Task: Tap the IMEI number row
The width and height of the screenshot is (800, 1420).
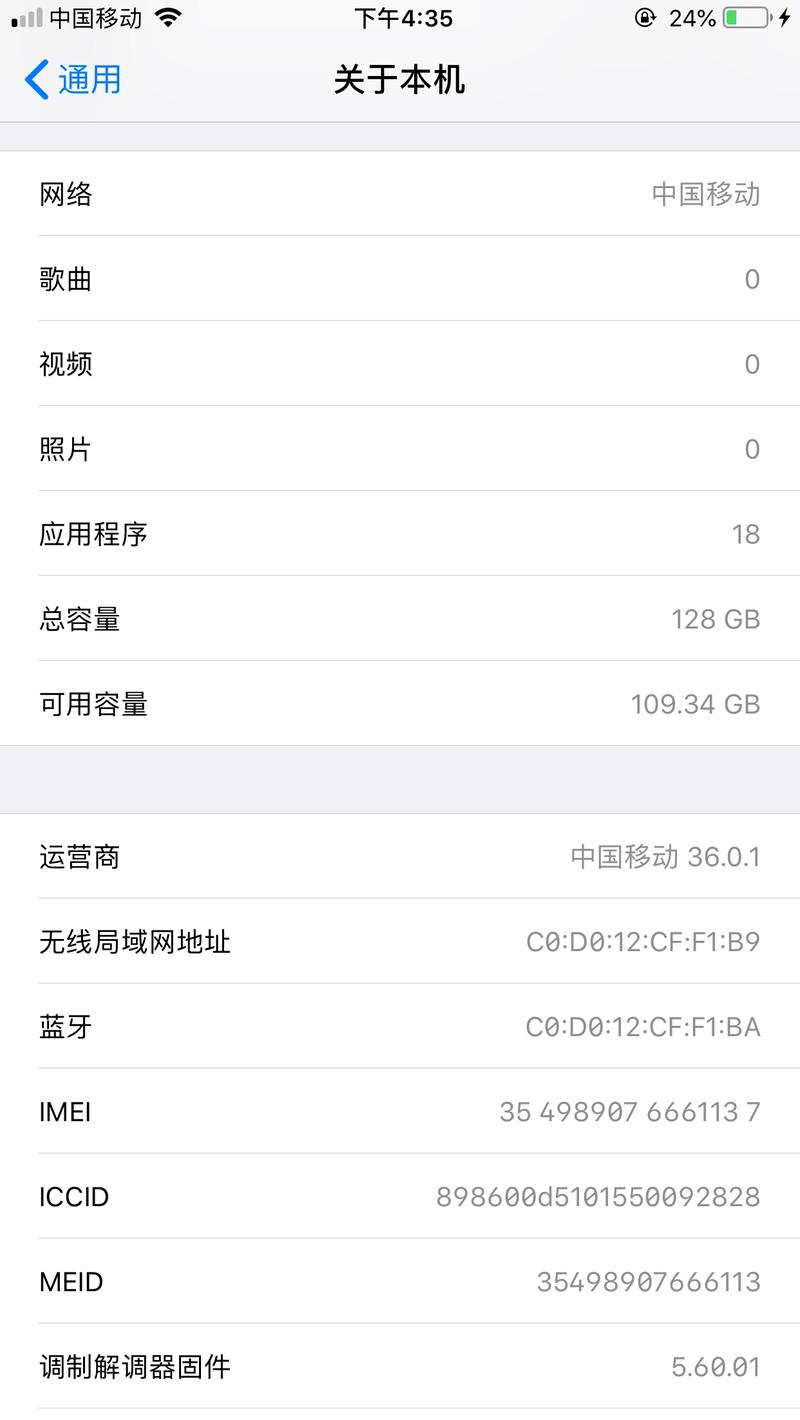Action: coord(400,1111)
